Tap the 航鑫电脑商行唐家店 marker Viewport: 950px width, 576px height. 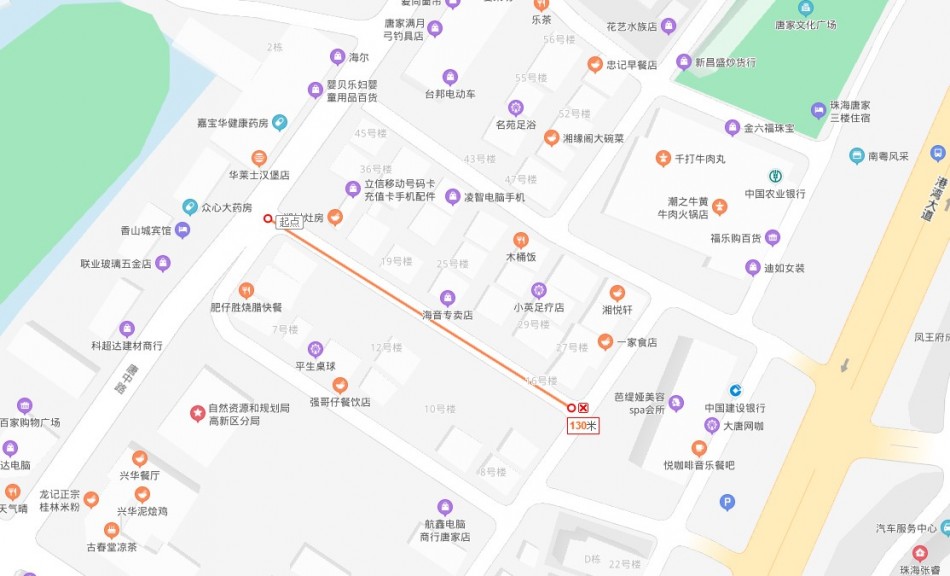(x=445, y=508)
